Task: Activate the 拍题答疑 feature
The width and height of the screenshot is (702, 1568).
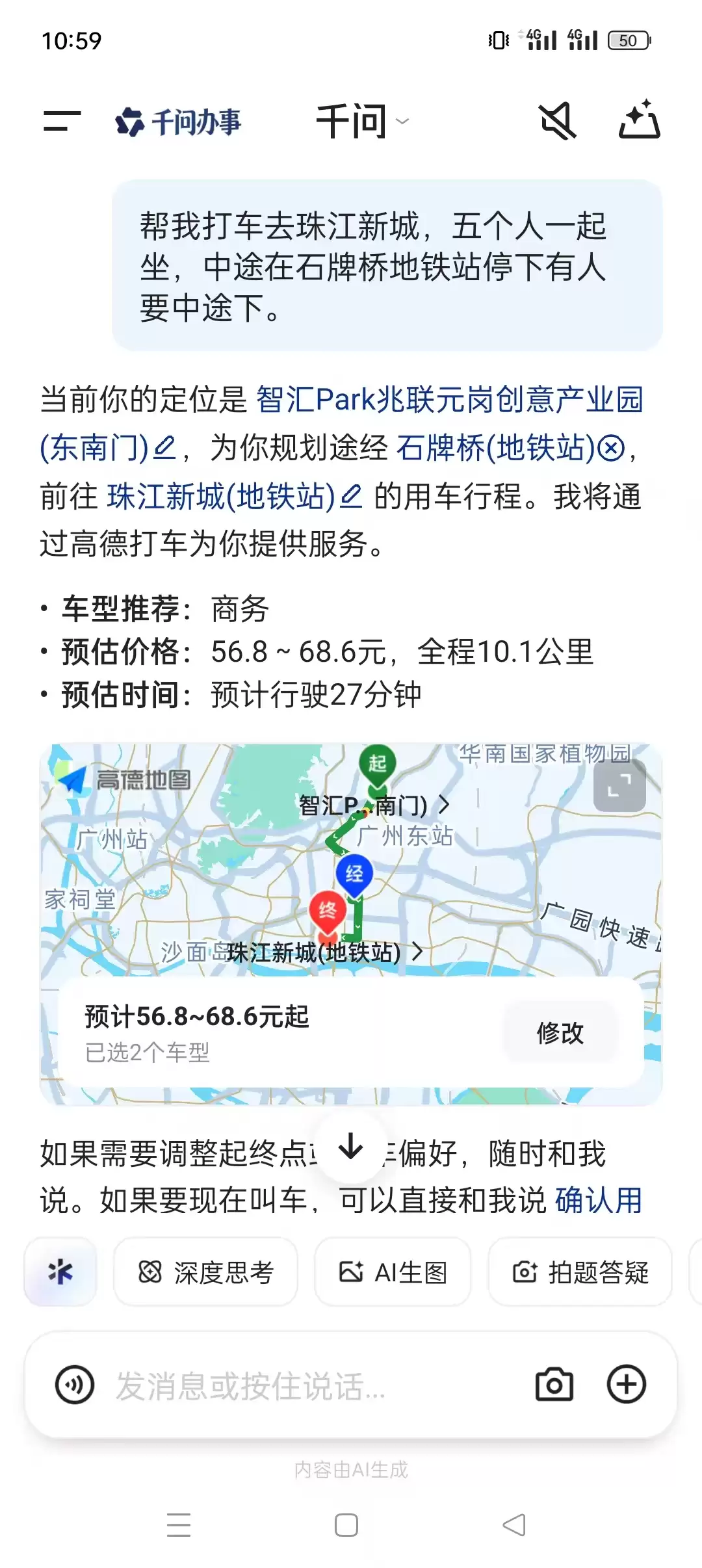Action: coord(580,1271)
